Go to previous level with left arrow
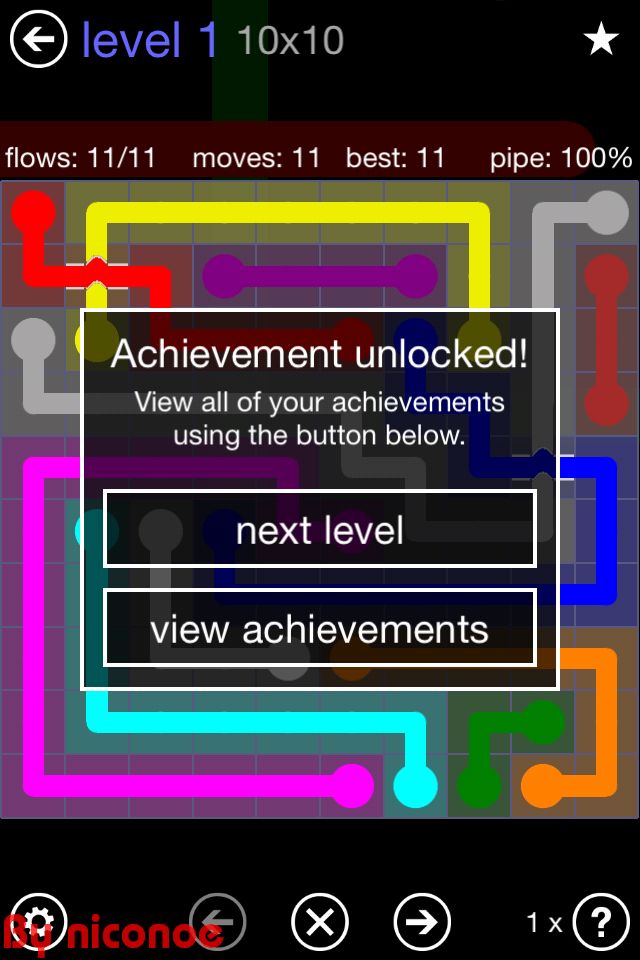The width and height of the screenshot is (640, 960). point(217,921)
